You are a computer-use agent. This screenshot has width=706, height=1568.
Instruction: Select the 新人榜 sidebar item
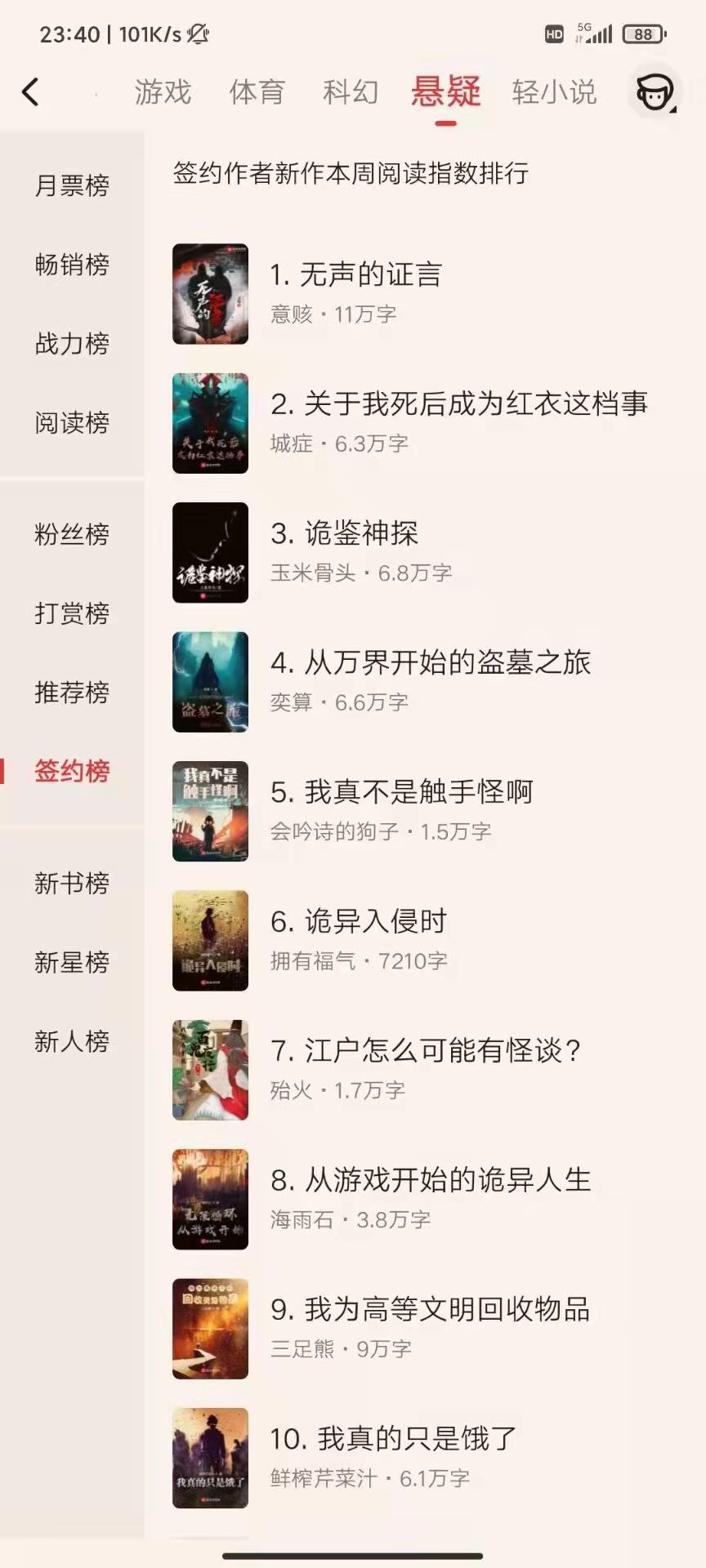72,1040
